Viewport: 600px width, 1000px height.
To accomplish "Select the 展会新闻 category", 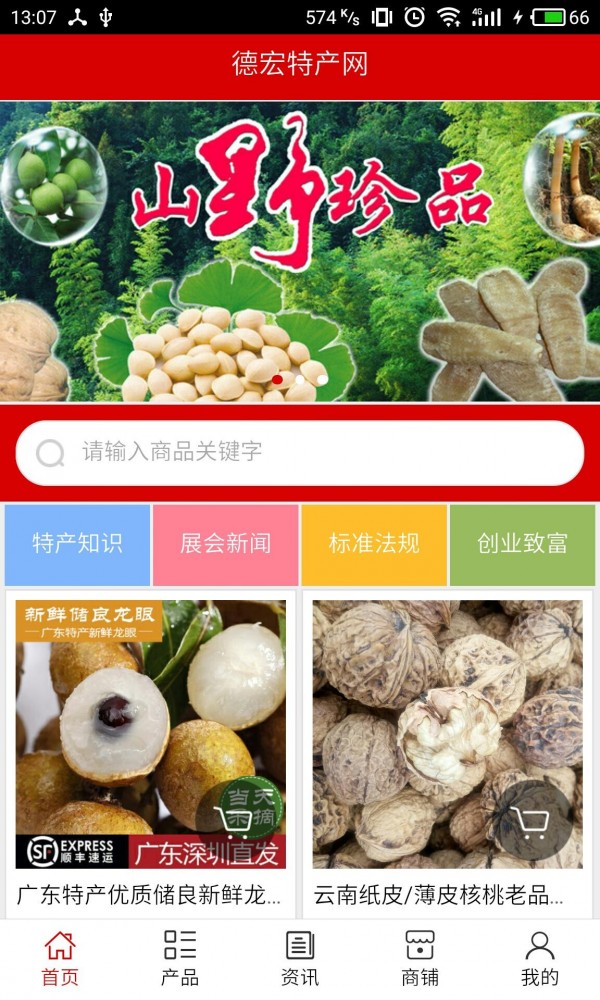I will coord(225,544).
